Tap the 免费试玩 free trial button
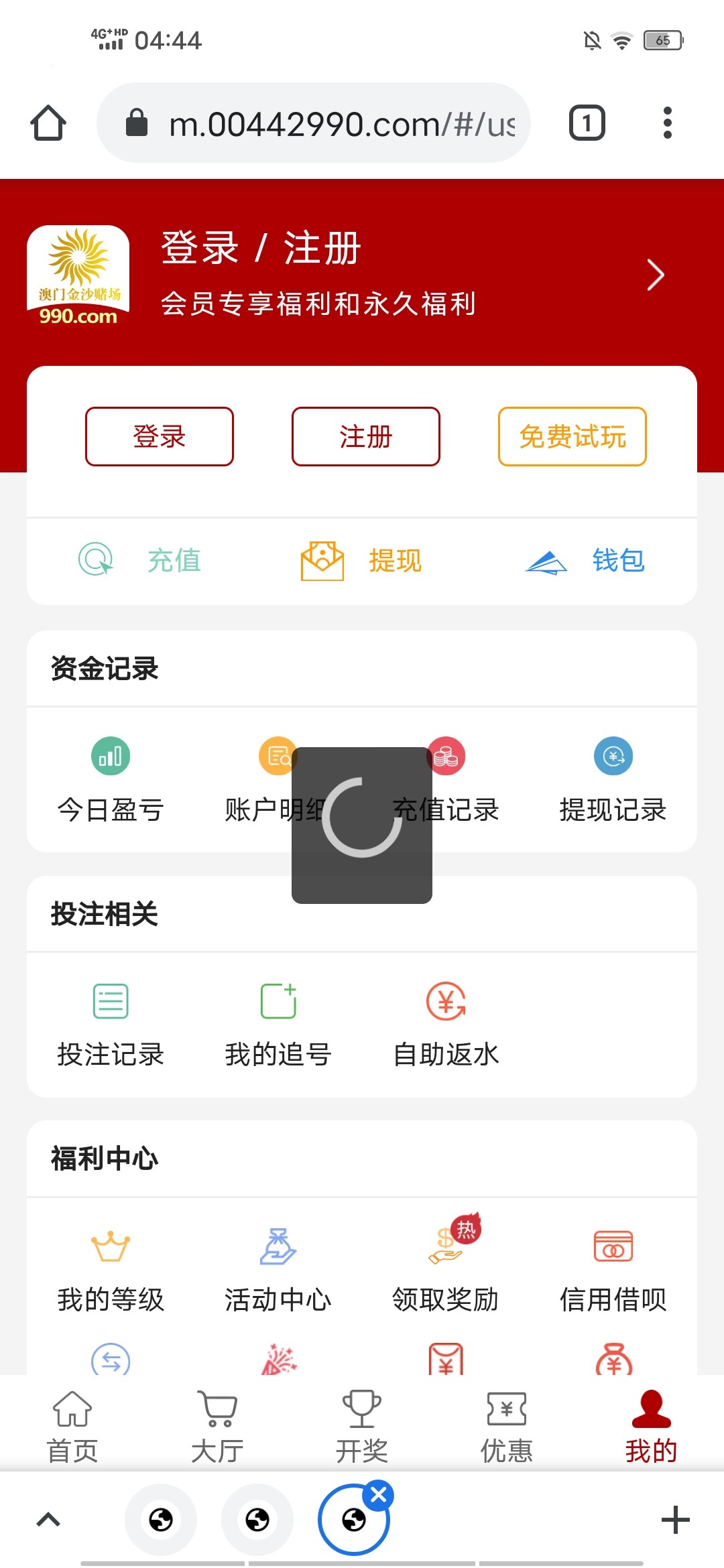The width and height of the screenshot is (724, 1568). [571, 436]
